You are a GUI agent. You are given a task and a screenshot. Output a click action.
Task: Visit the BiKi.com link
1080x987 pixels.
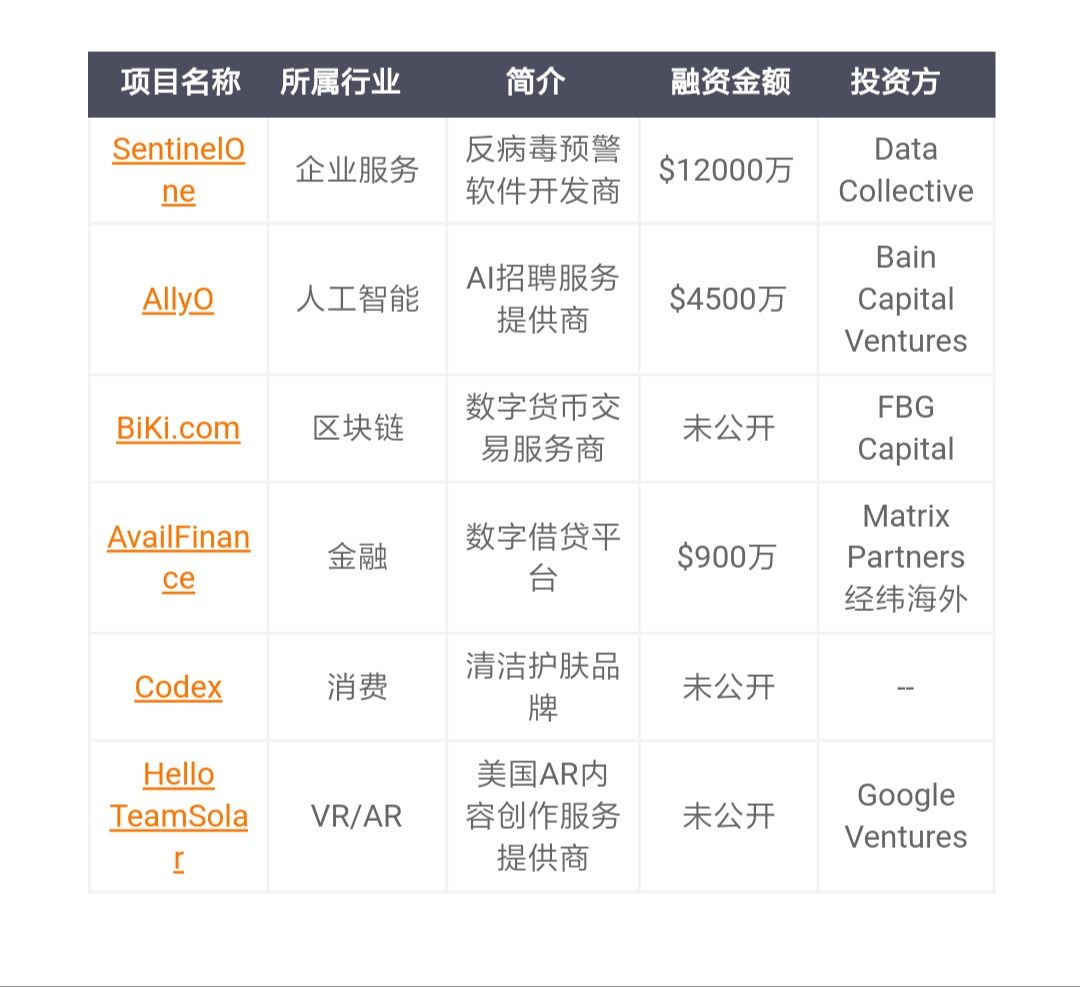point(178,429)
